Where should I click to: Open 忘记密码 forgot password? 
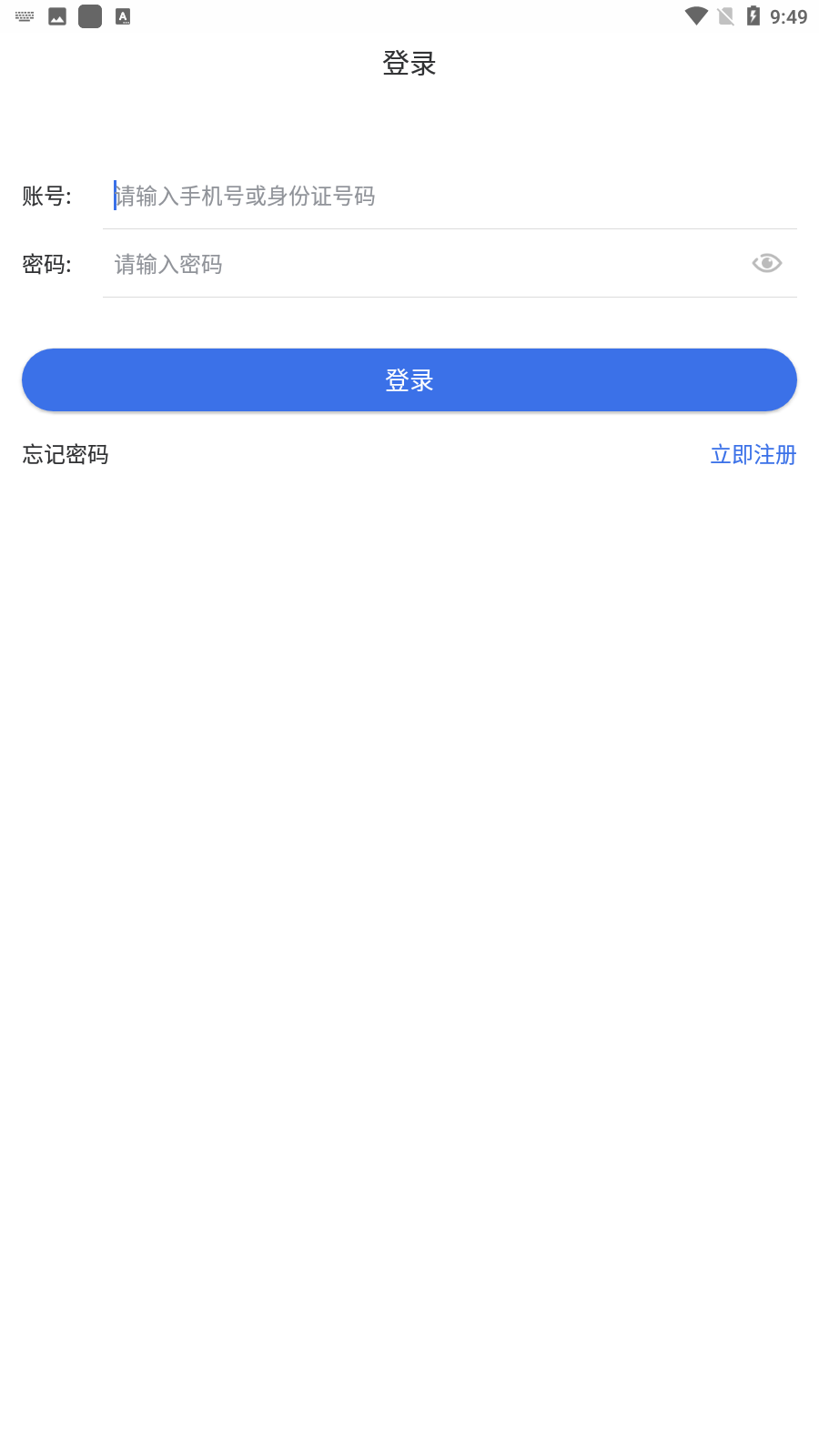coord(66,454)
